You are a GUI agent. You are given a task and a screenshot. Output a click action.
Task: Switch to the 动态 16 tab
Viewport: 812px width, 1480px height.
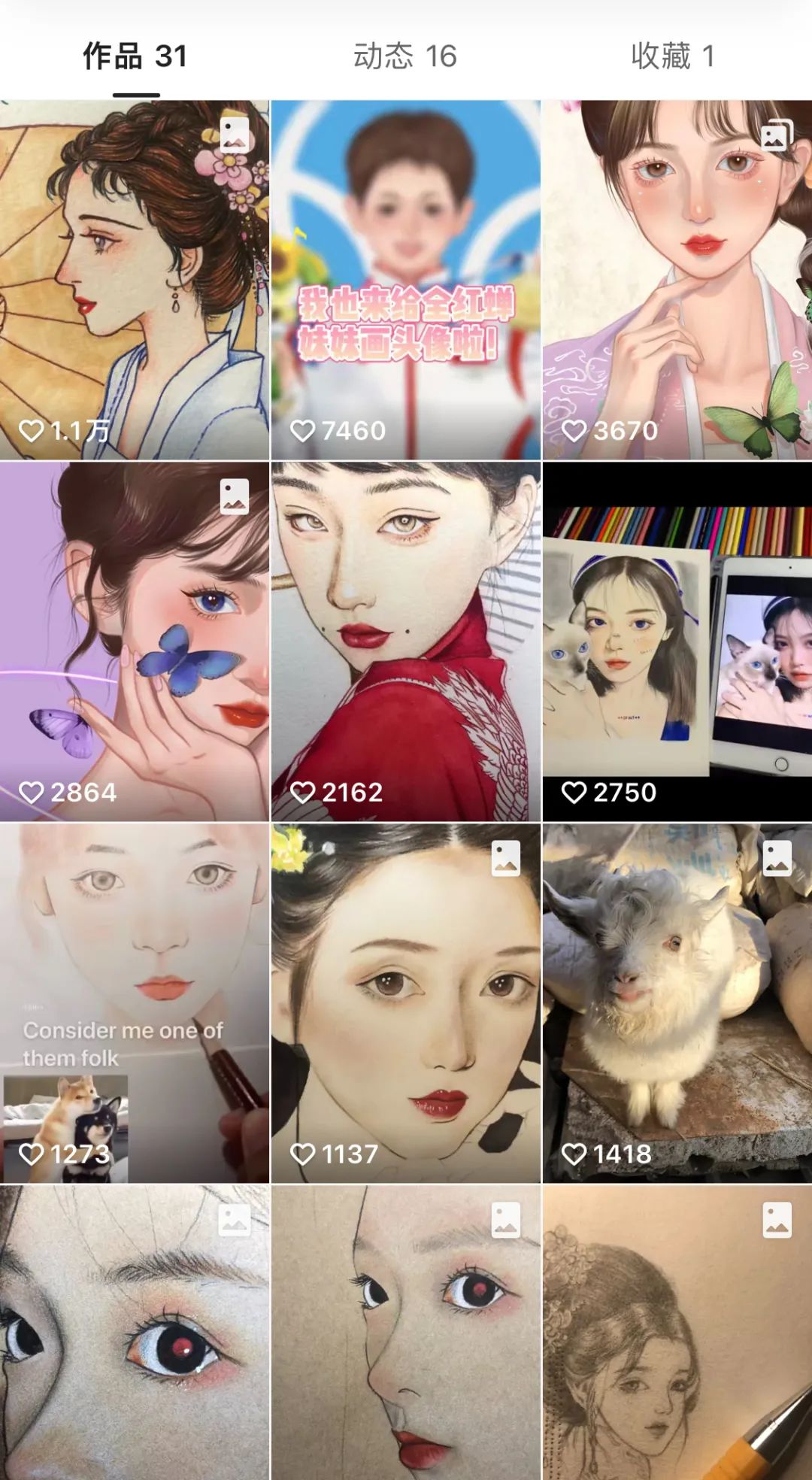(x=405, y=56)
